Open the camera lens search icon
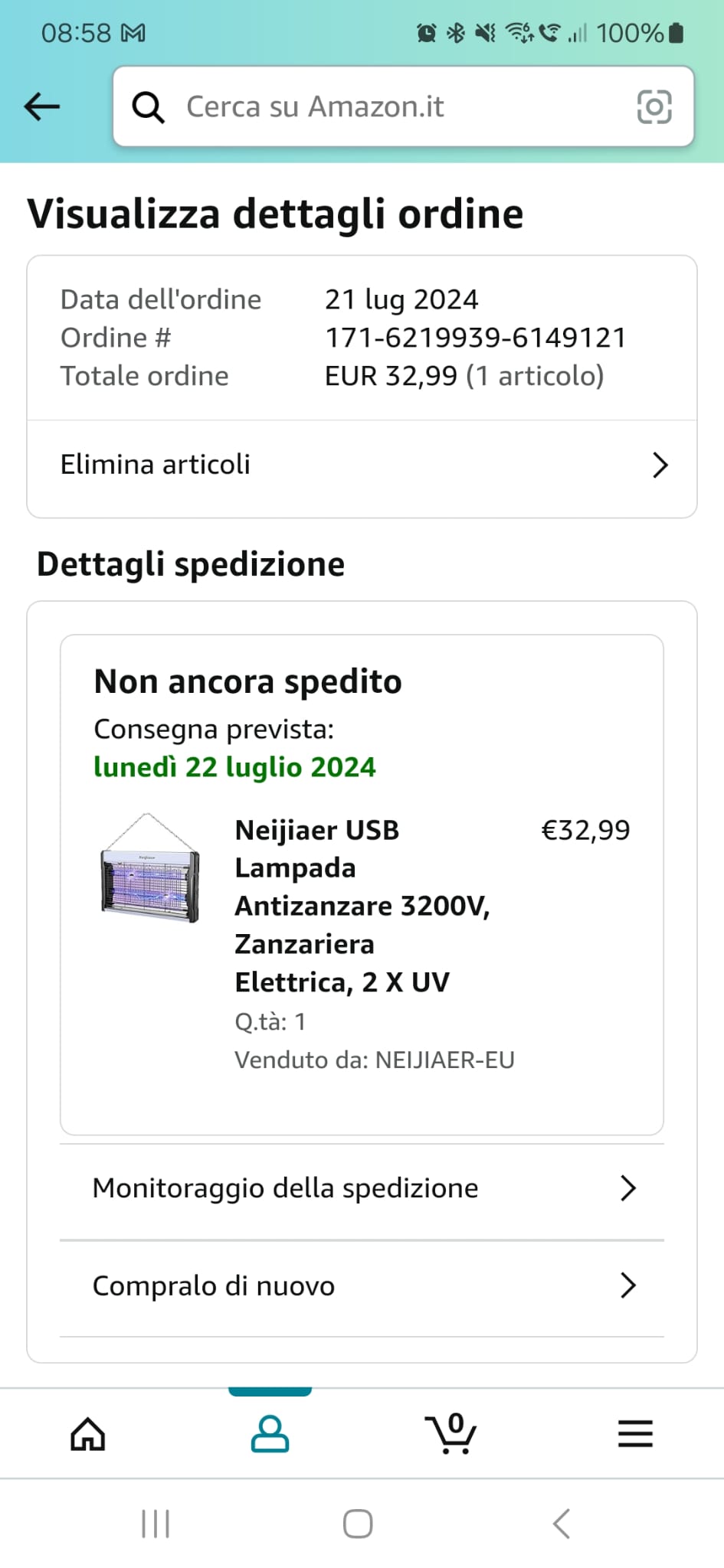This screenshot has width=724, height=1568. pos(654,106)
